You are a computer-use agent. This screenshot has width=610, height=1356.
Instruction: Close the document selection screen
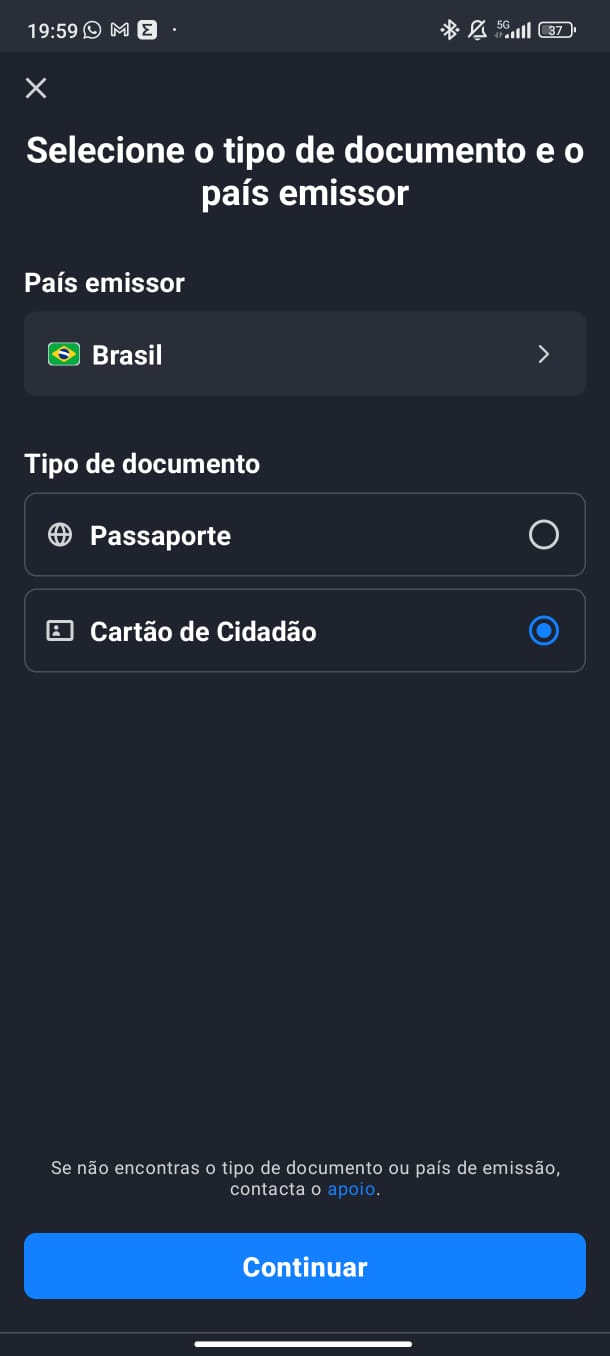(36, 88)
